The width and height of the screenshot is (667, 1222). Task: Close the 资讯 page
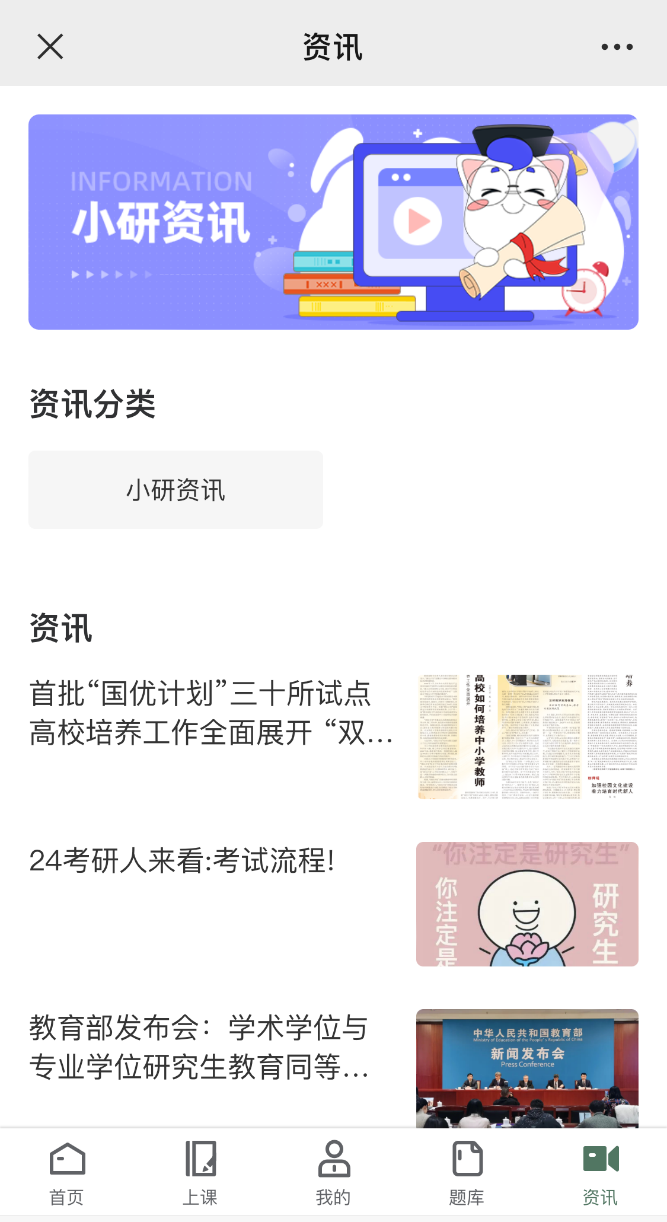tap(50, 46)
